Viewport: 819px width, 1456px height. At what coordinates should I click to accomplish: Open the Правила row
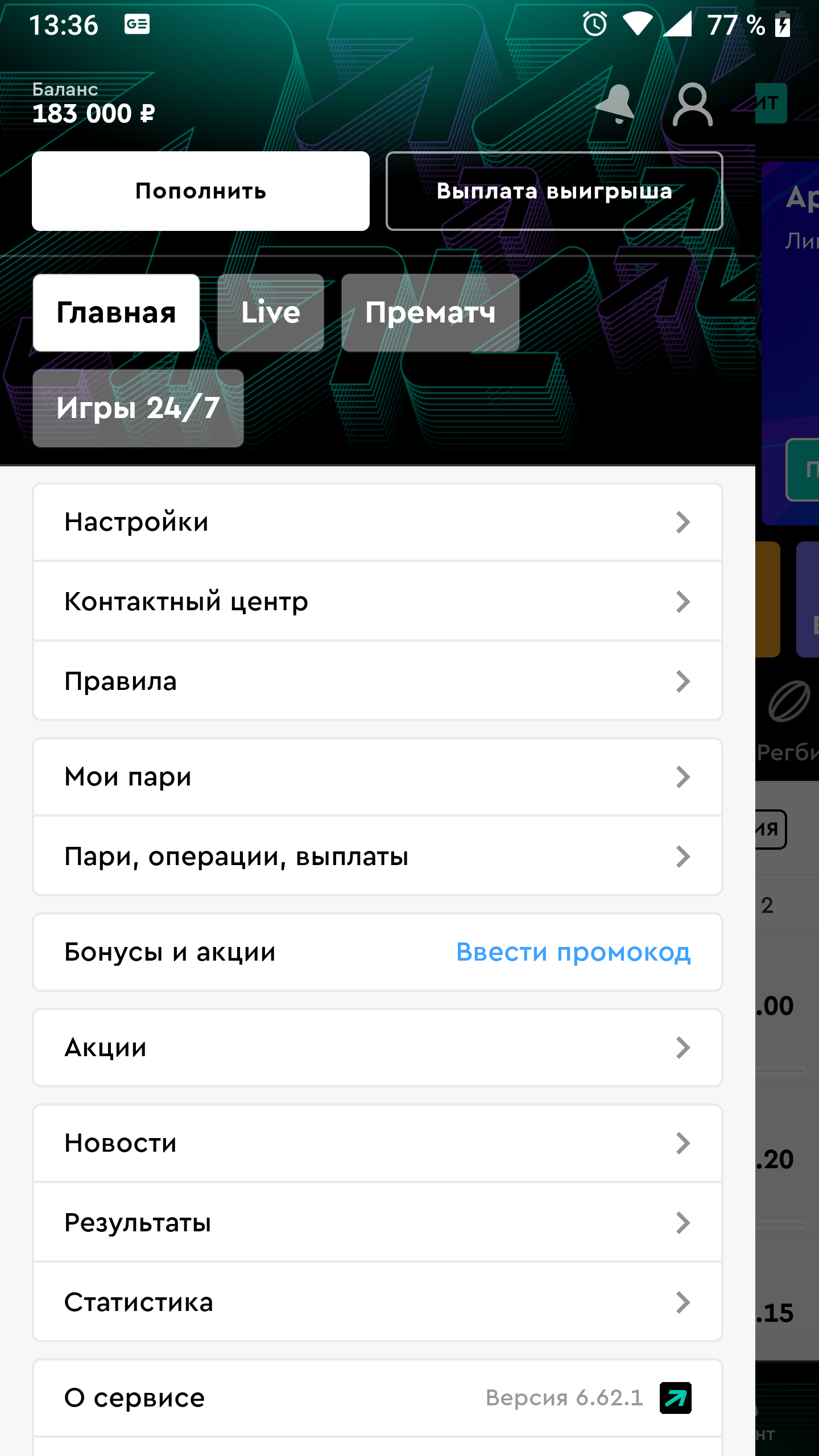coord(378,681)
